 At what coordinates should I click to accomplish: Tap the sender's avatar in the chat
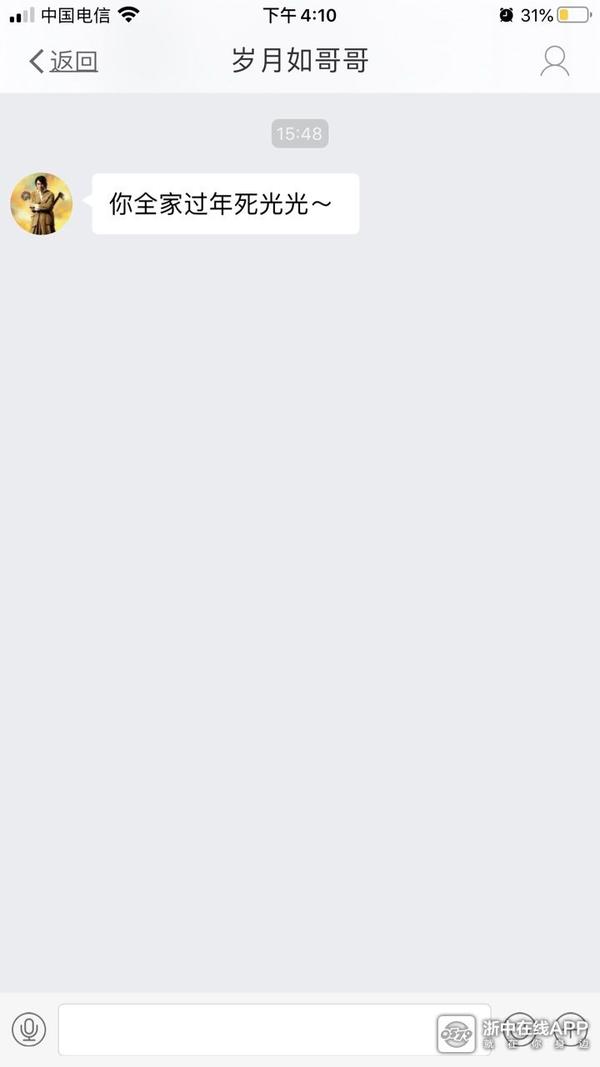(41, 204)
